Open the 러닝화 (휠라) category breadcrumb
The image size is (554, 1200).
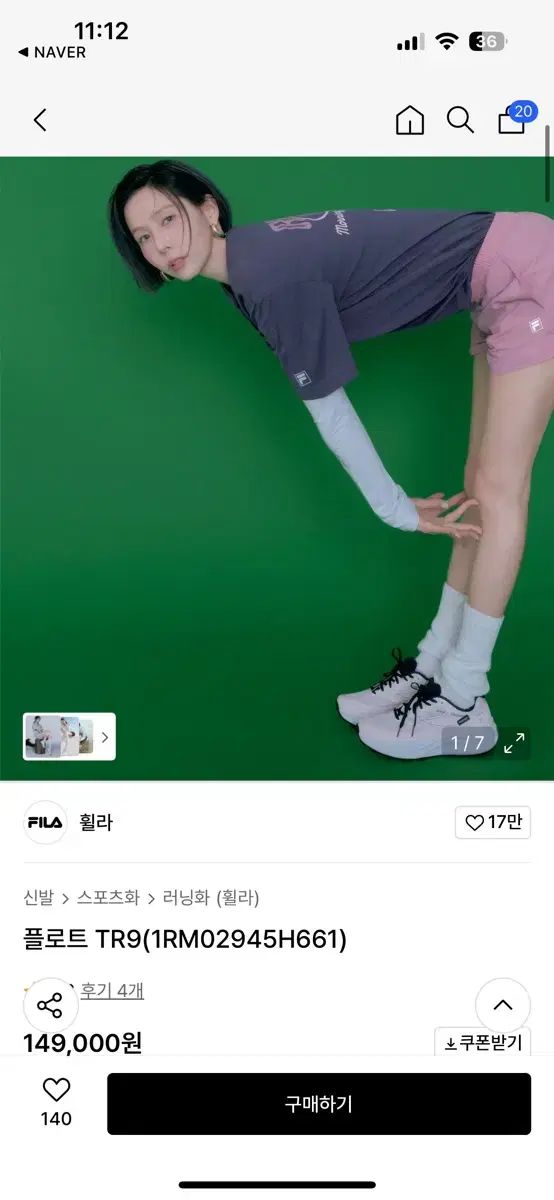[211, 897]
